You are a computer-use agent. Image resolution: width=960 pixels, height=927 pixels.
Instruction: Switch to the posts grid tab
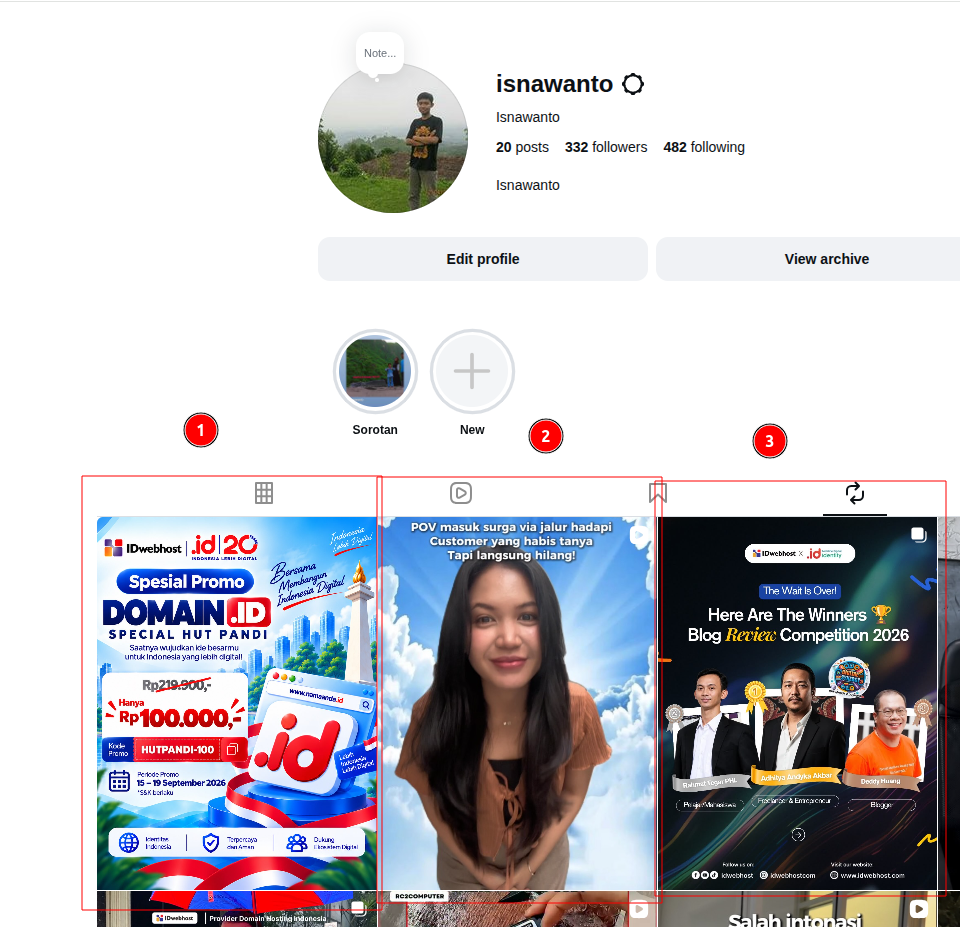tap(264, 493)
